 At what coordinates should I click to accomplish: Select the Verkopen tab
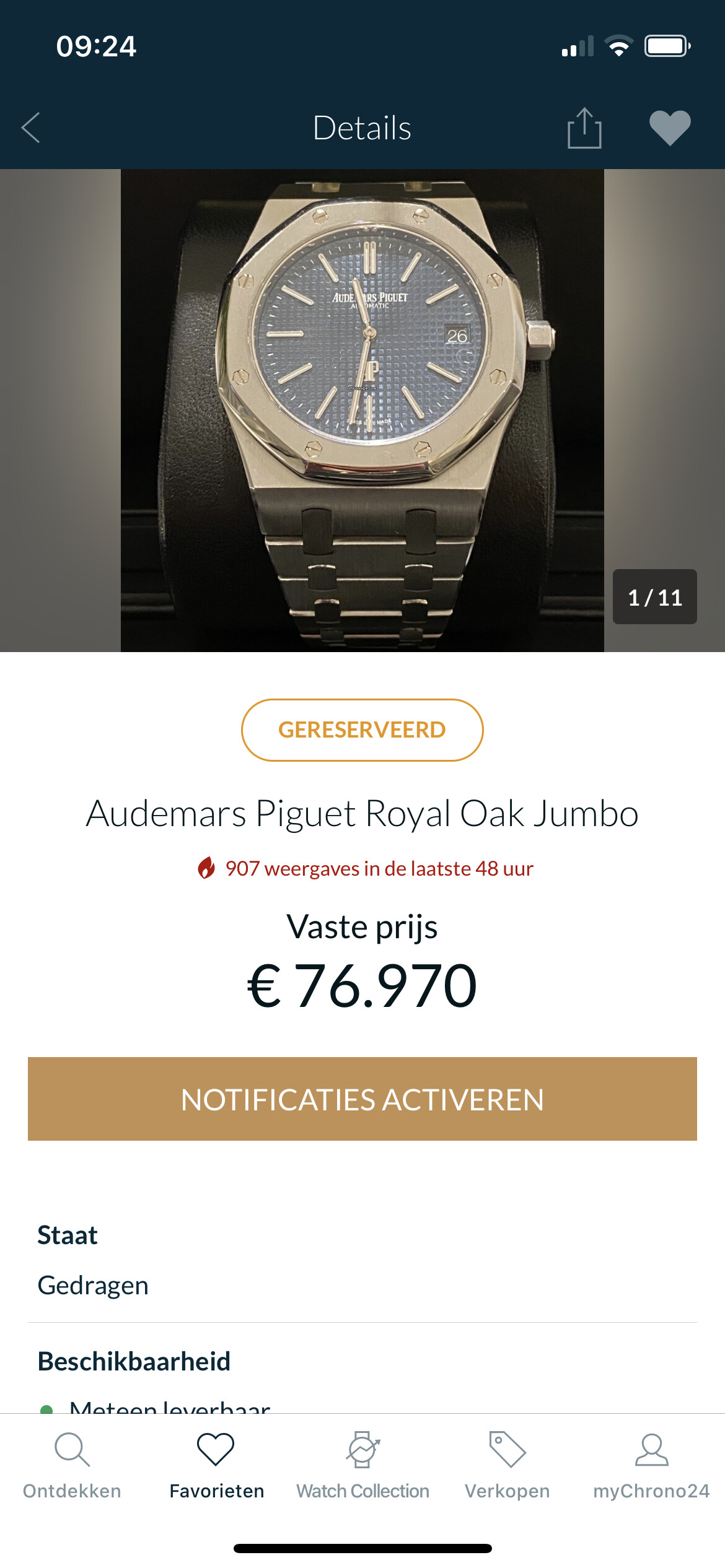point(507,1465)
